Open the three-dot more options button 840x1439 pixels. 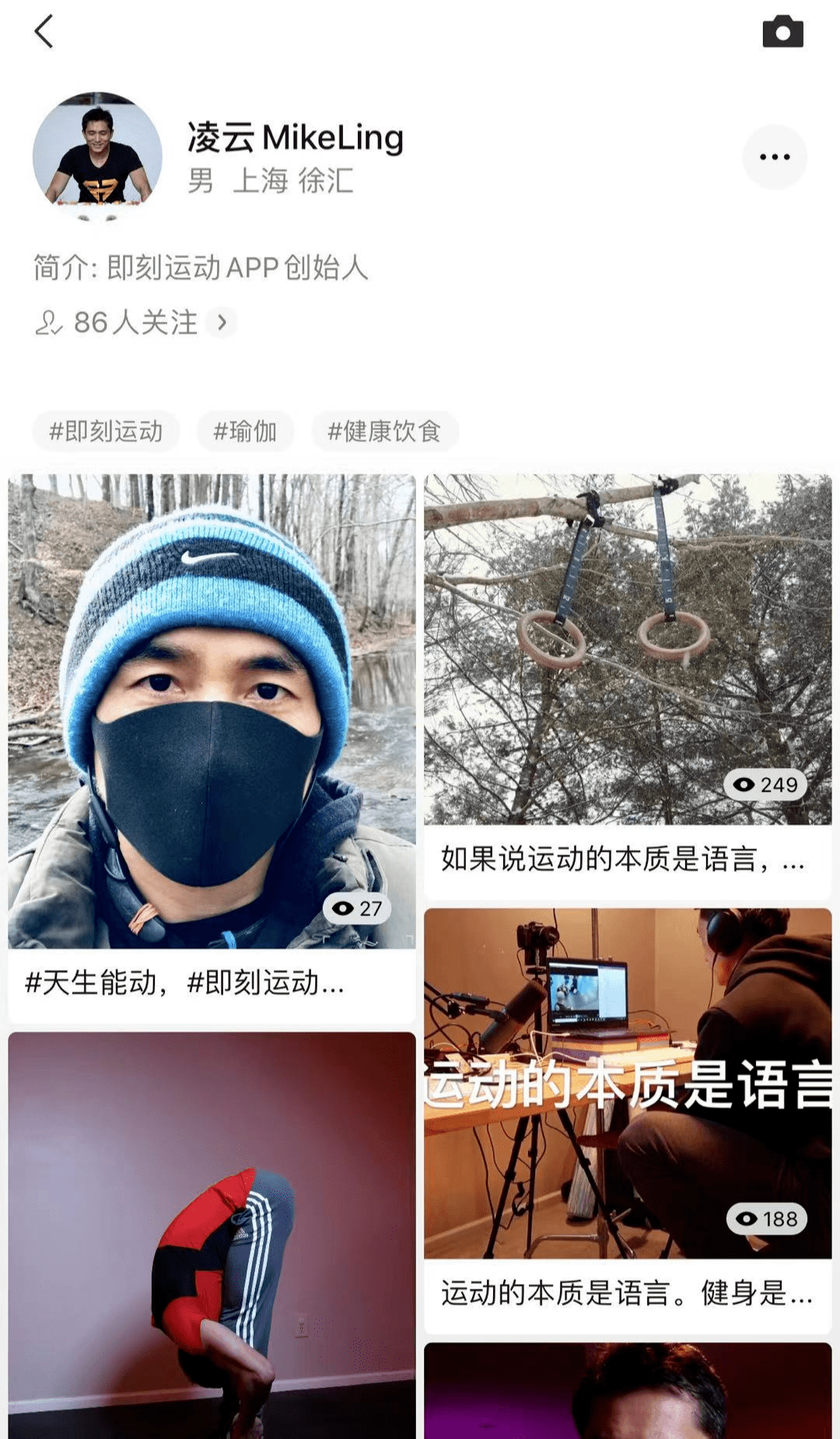(x=774, y=156)
